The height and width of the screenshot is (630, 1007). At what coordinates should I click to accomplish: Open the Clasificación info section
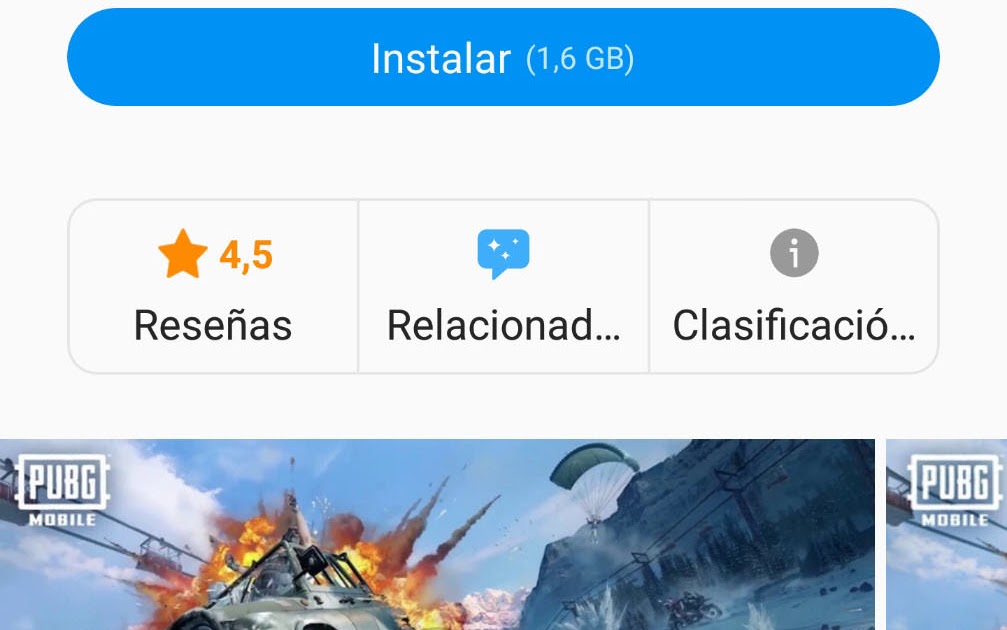[794, 286]
